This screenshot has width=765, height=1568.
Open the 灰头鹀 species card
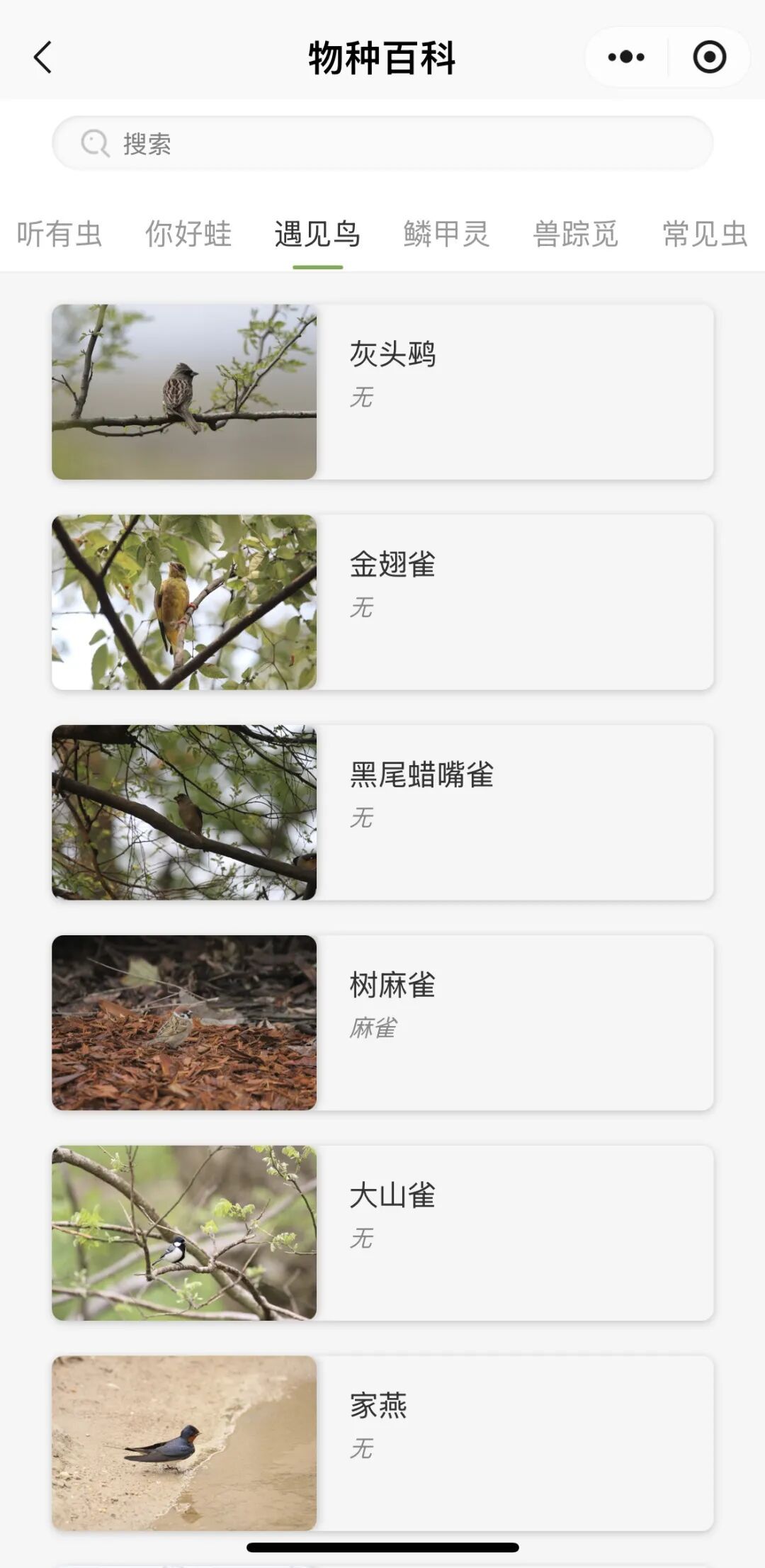pos(382,392)
